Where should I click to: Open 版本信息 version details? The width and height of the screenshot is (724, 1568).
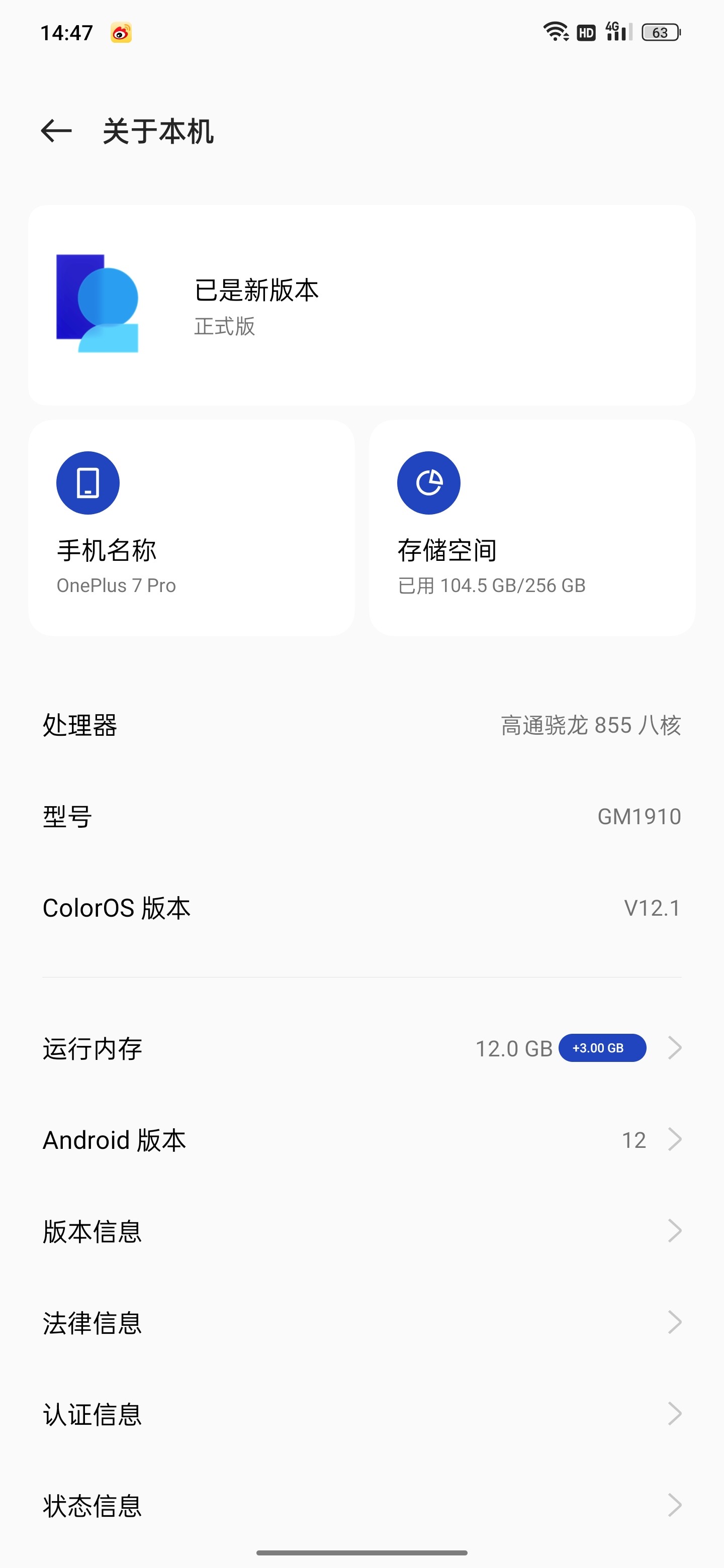point(361,1231)
